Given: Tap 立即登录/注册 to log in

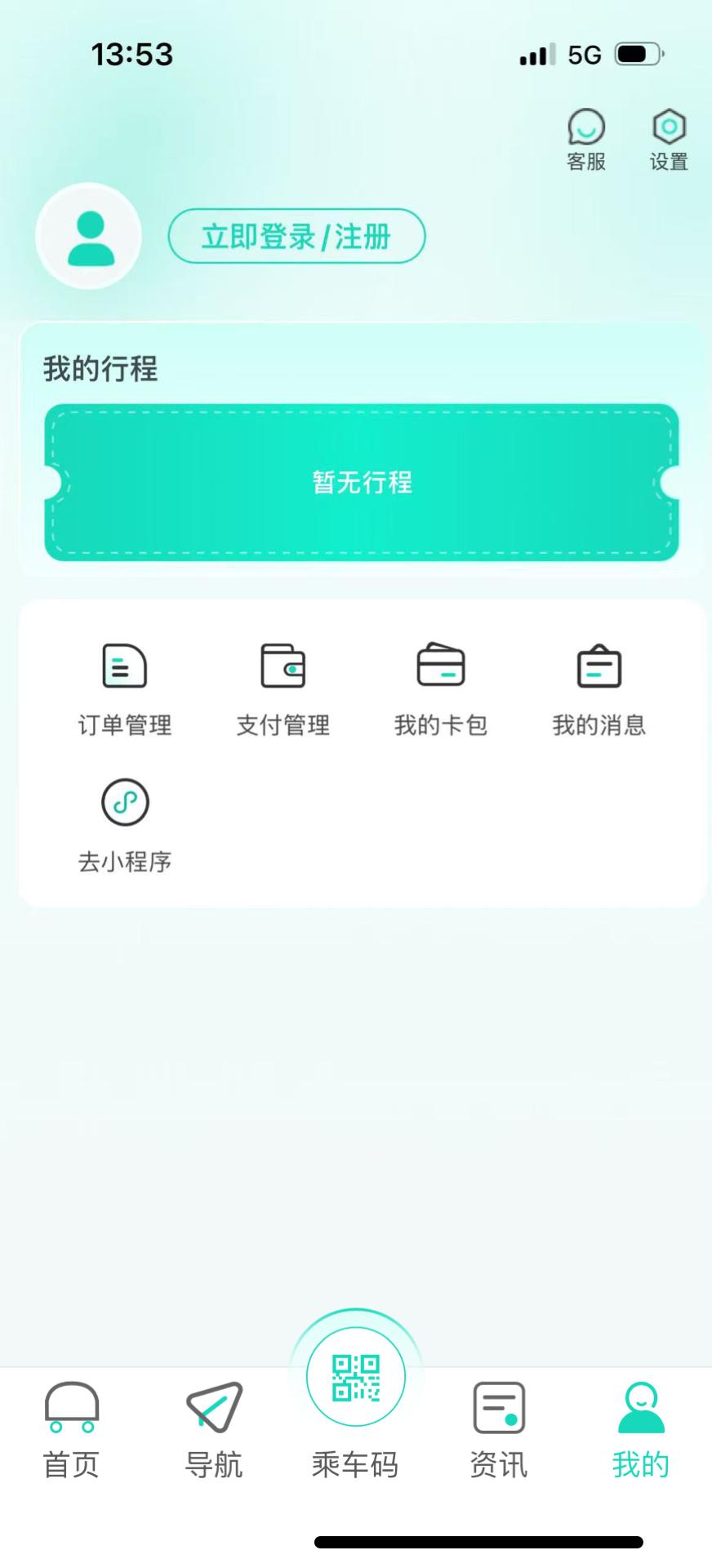Looking at the screenshot, I should 296,236.
